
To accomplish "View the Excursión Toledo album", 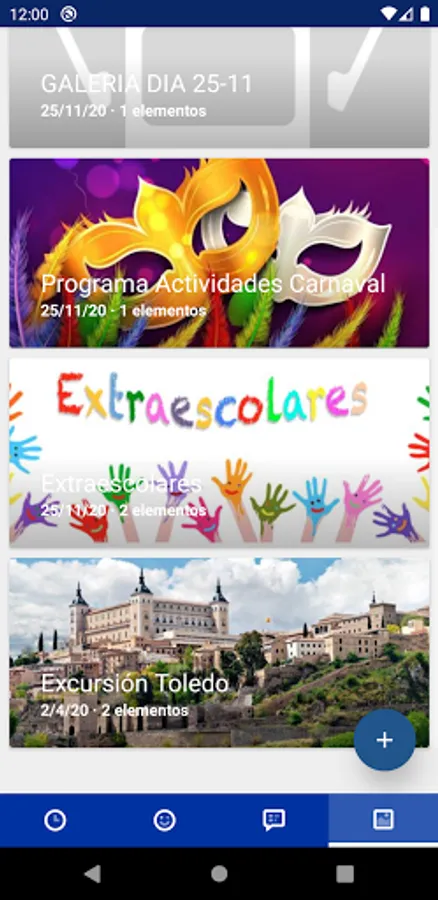I will (219, 653).
